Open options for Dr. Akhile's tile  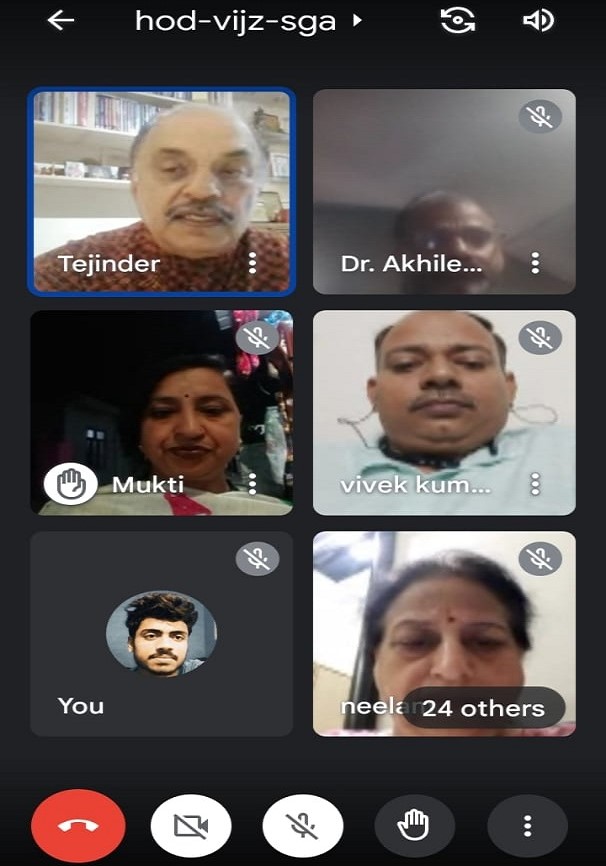pyautogui.click(x=535, y=263)
